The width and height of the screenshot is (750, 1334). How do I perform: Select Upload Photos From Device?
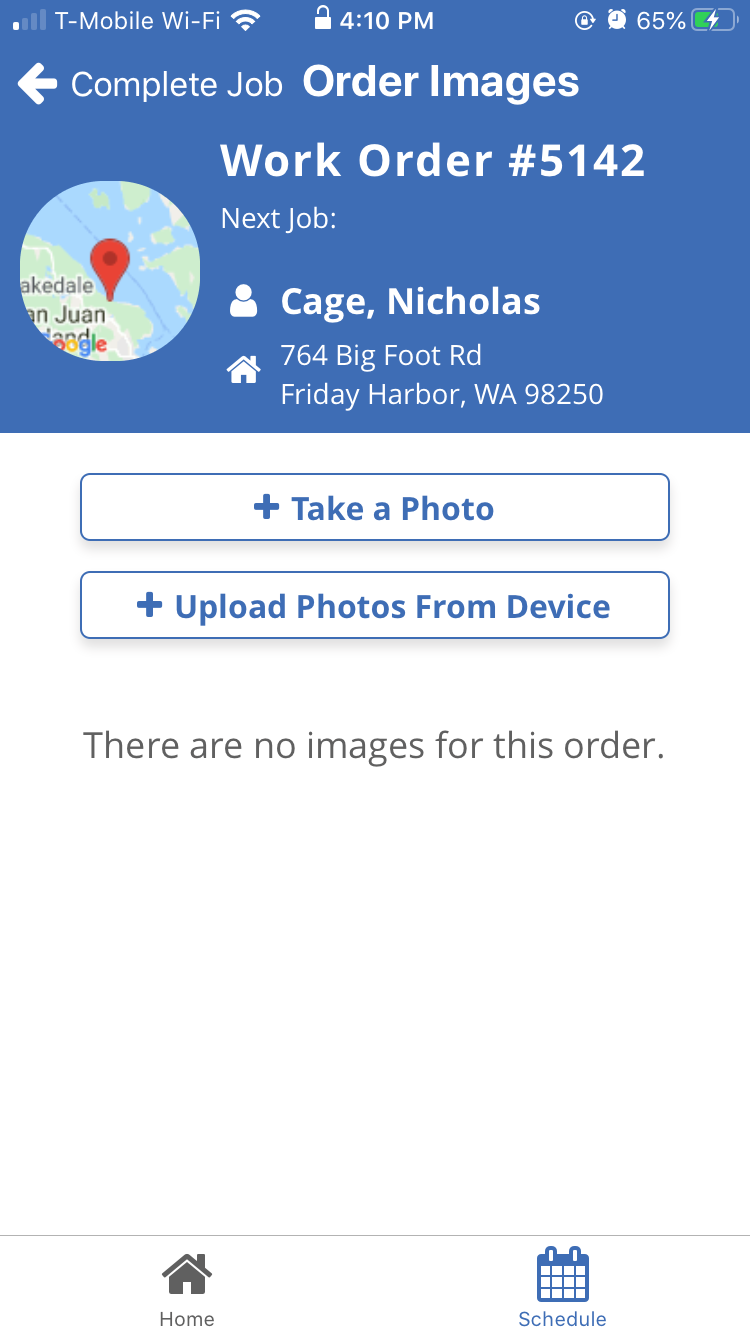click(x=374, y=606)
